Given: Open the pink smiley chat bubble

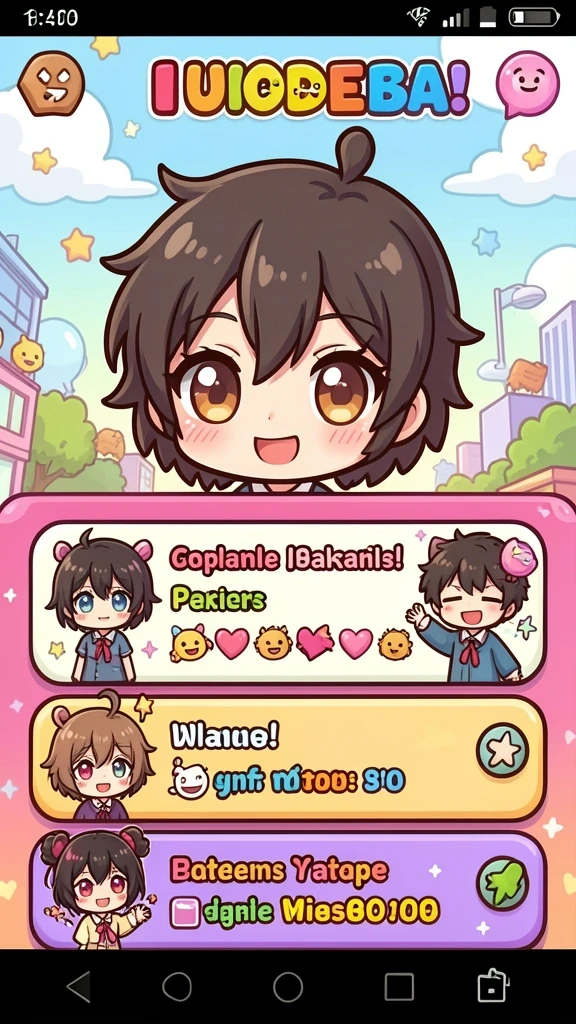Looking at the screenshot, I should 527,85.
